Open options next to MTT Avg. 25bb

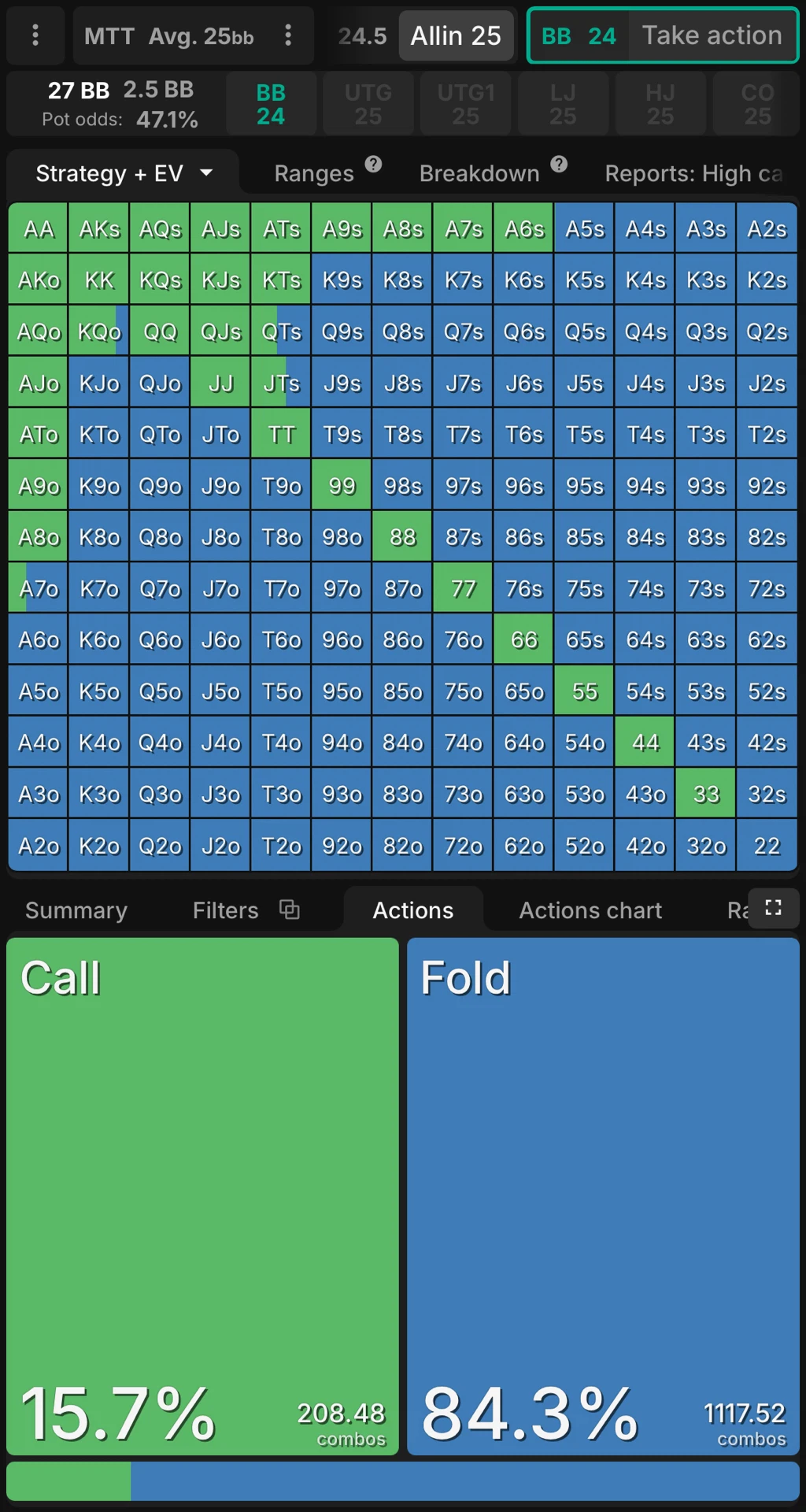(x=288, y=35)
